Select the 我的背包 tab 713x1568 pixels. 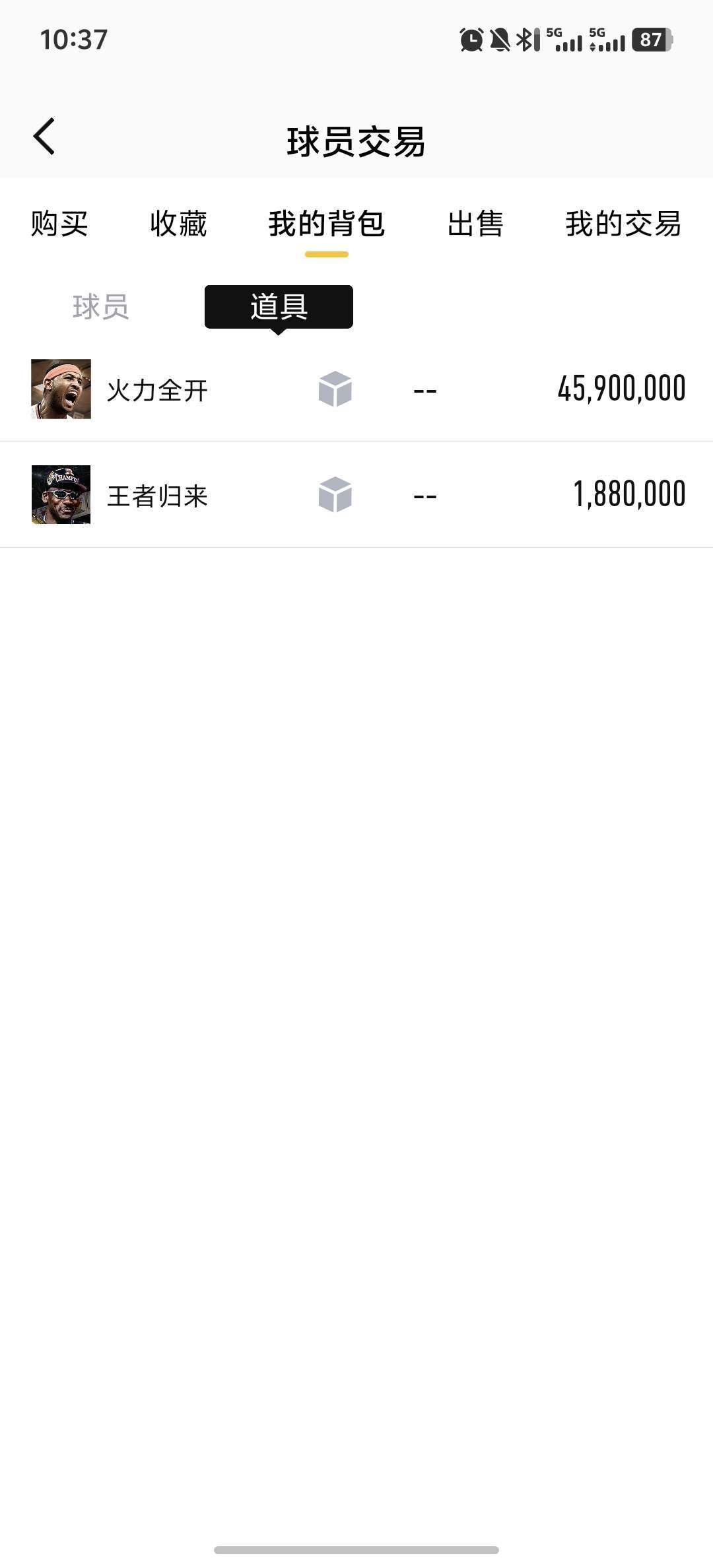pos(326,224)
